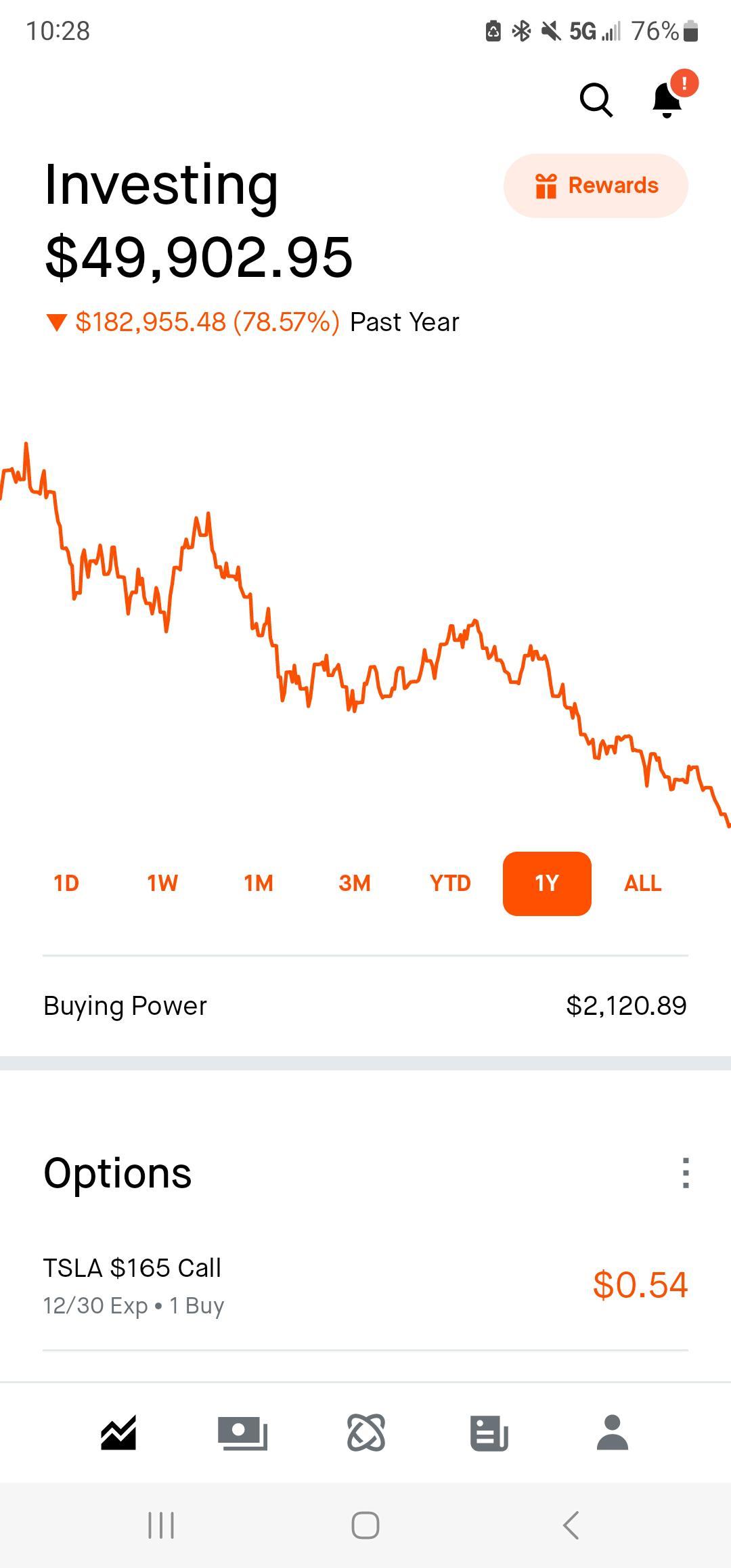The height and width of the screenshot is (1568, 731).
Task: Open the notifications bell
Action: (667, 100)
